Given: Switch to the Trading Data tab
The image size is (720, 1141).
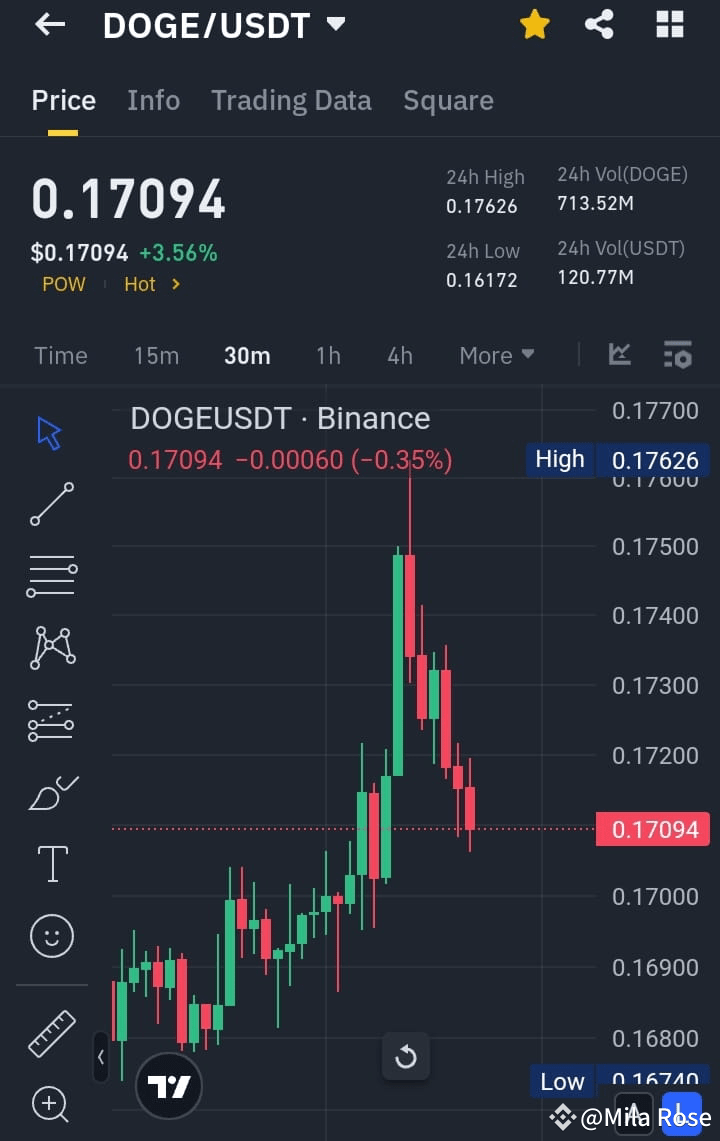Looking at the screenshot, I should (291, 100).
